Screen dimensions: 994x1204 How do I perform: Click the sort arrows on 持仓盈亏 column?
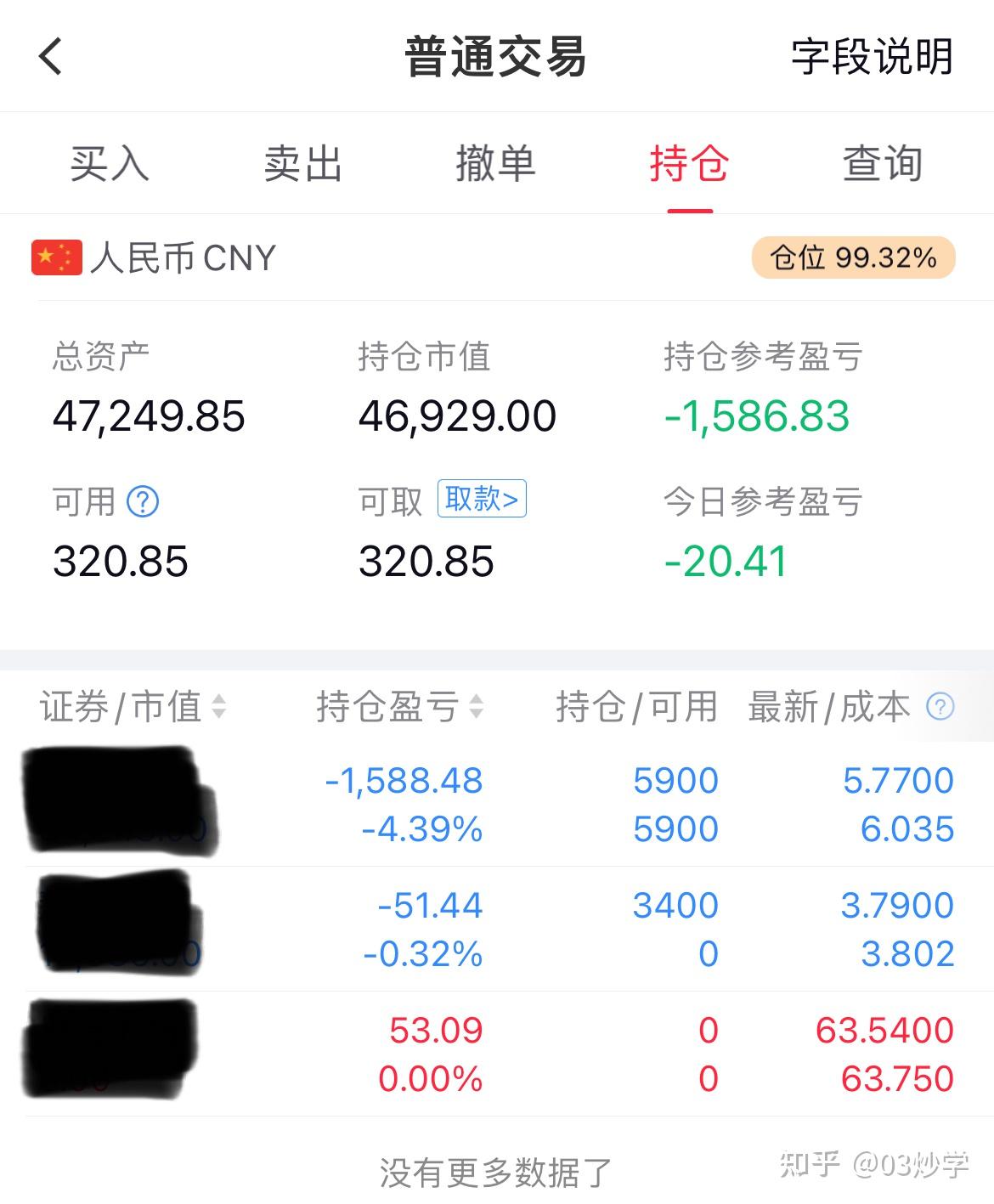(x=477, y=707)
